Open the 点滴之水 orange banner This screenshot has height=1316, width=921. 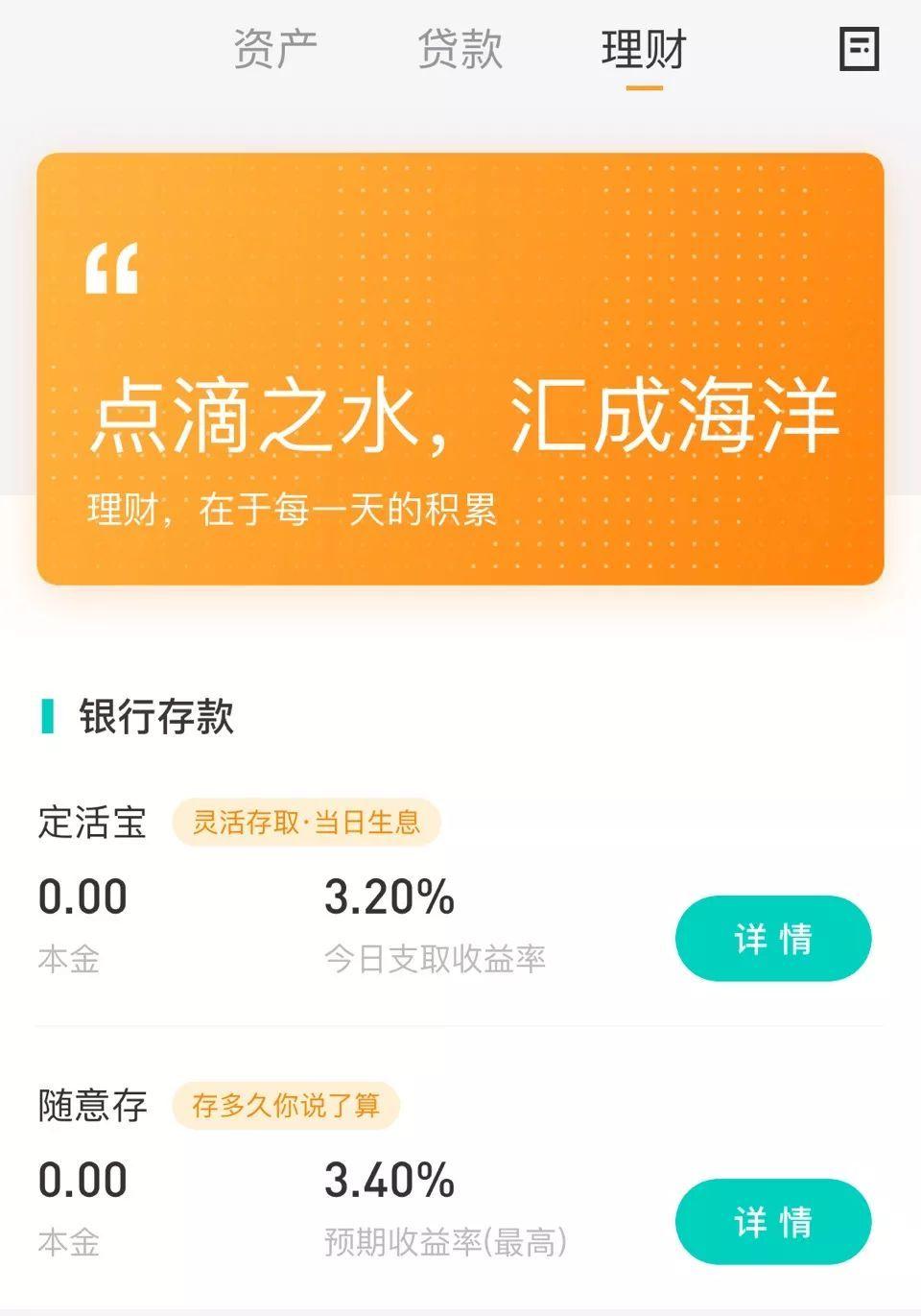(x=460, y=370)
